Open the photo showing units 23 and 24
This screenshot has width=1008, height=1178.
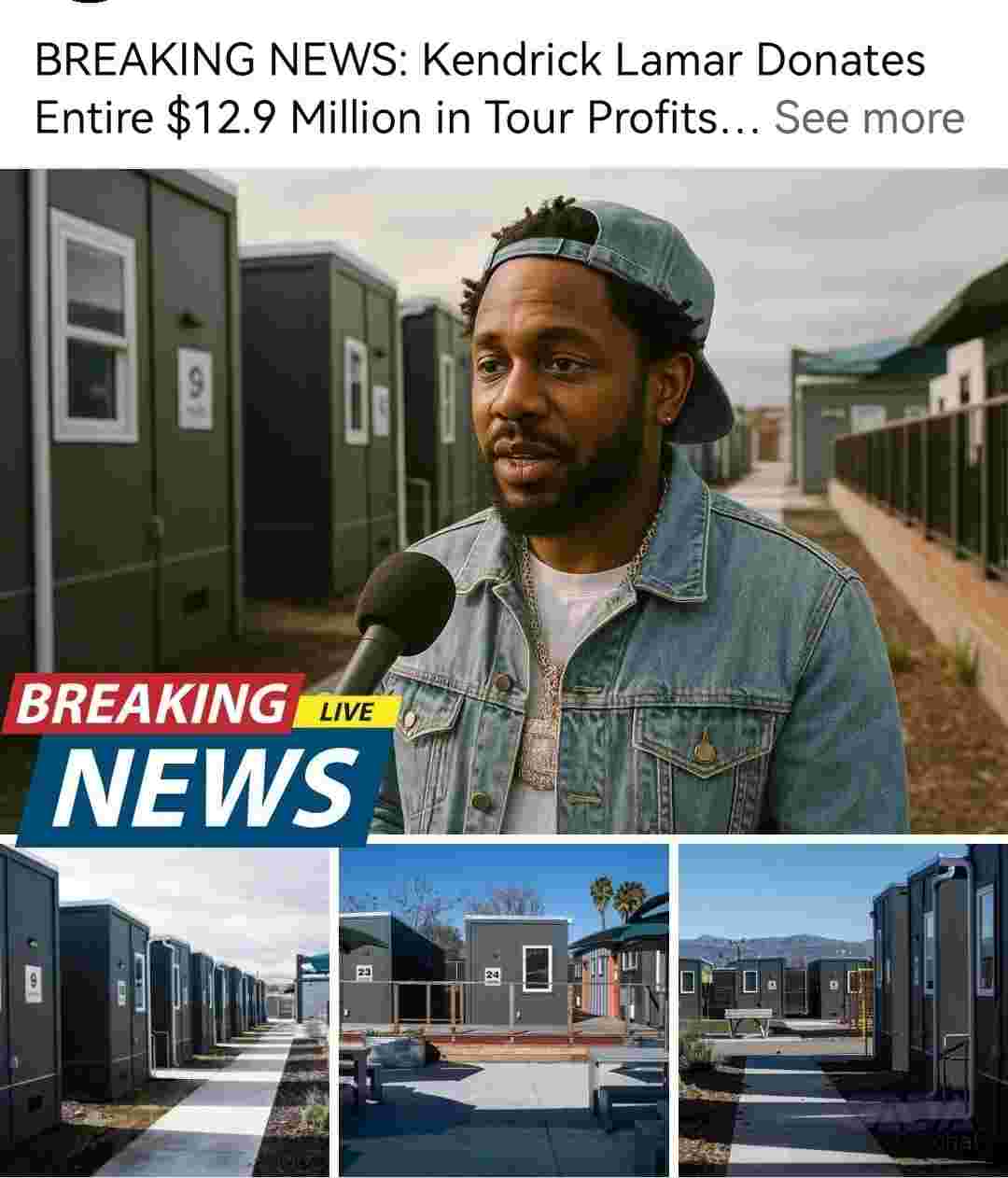(x=504, y=1010)
